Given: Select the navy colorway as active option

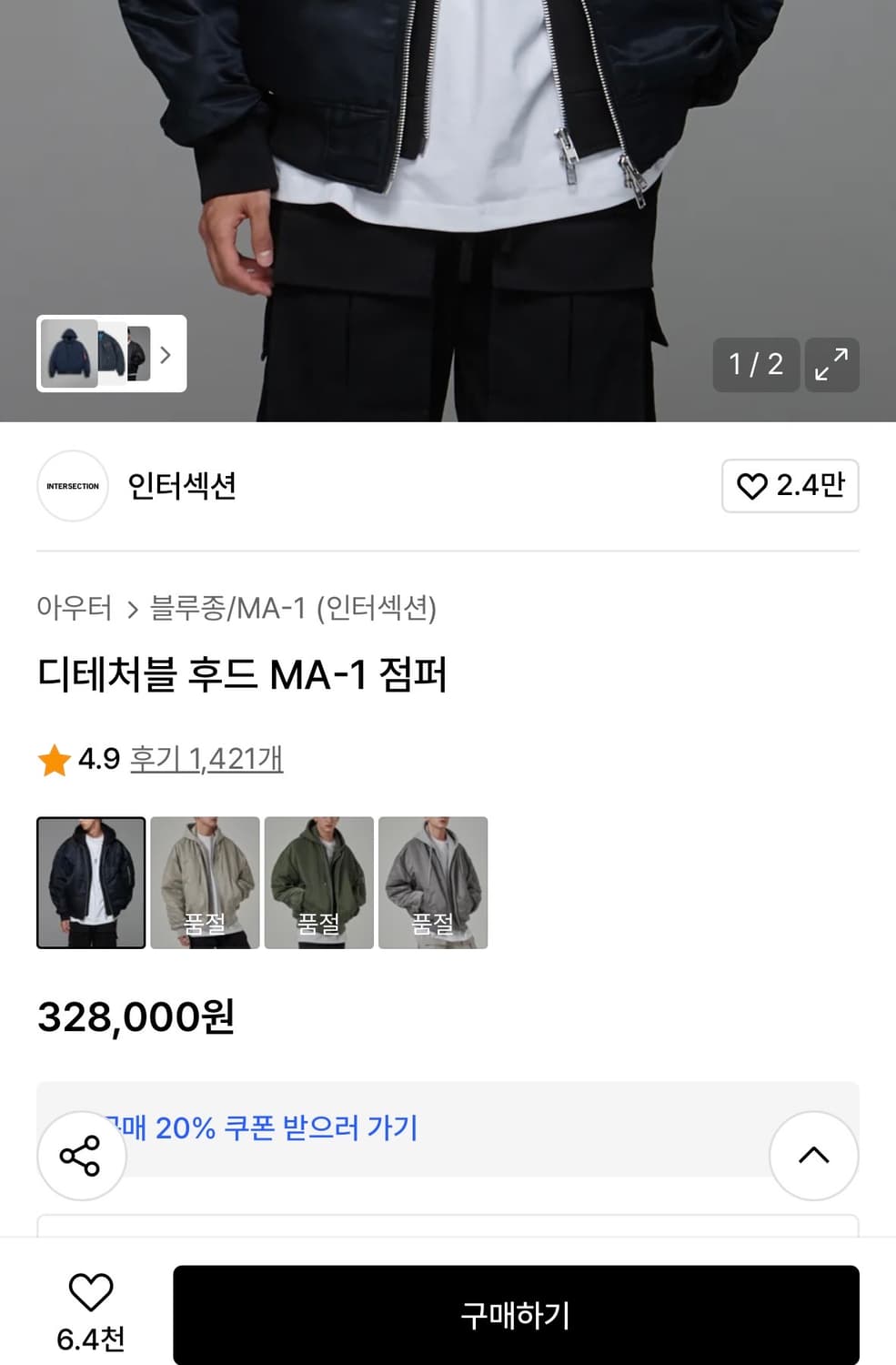Looking at the screenshot, I should click(91, 882).
